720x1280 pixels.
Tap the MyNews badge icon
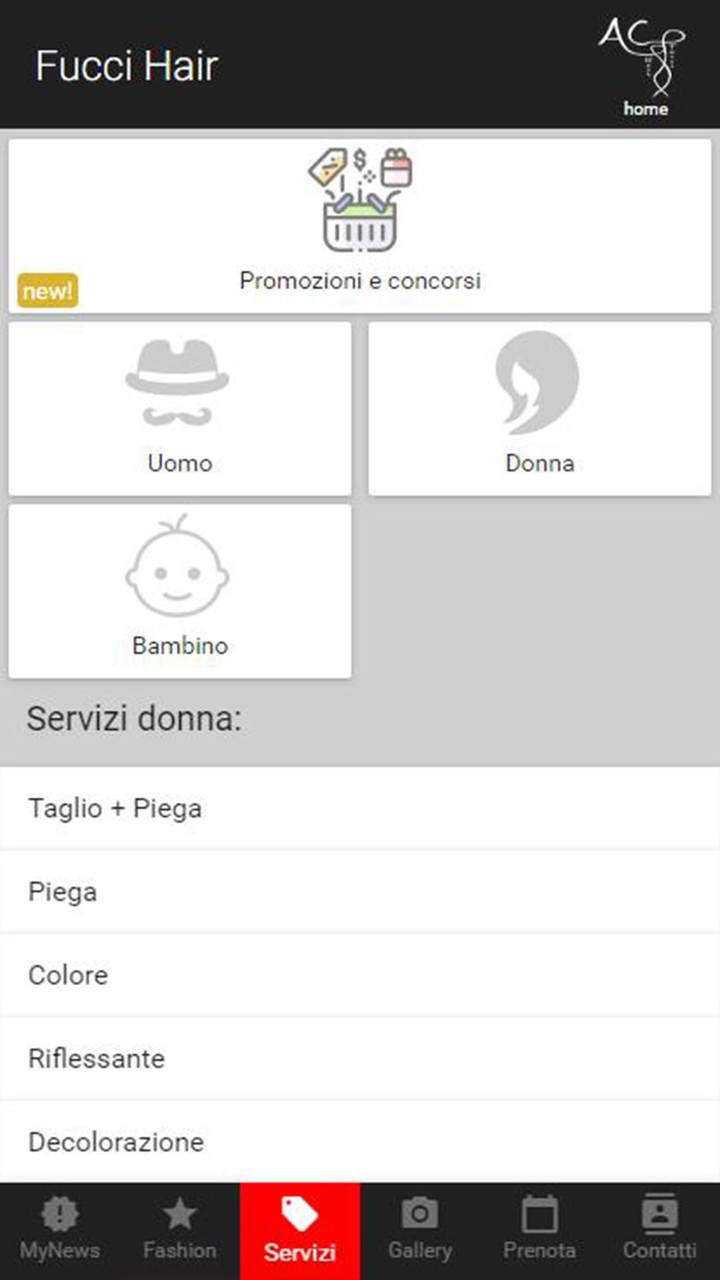[60, 1213]
